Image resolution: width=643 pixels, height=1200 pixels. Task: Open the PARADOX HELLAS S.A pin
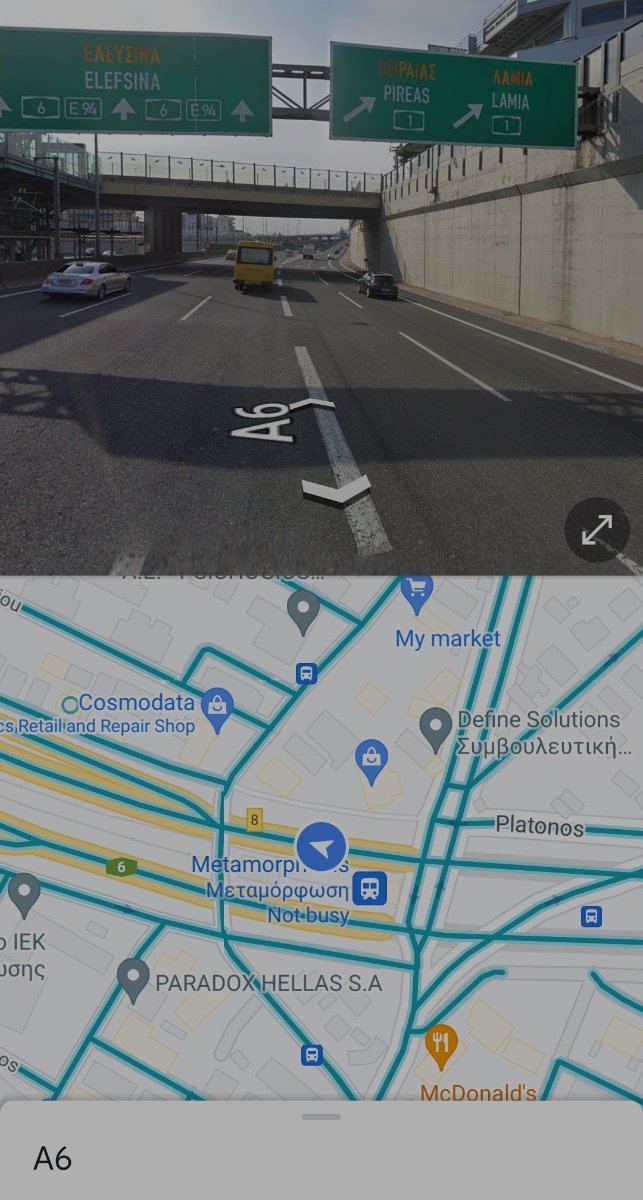tap(133, 979)
